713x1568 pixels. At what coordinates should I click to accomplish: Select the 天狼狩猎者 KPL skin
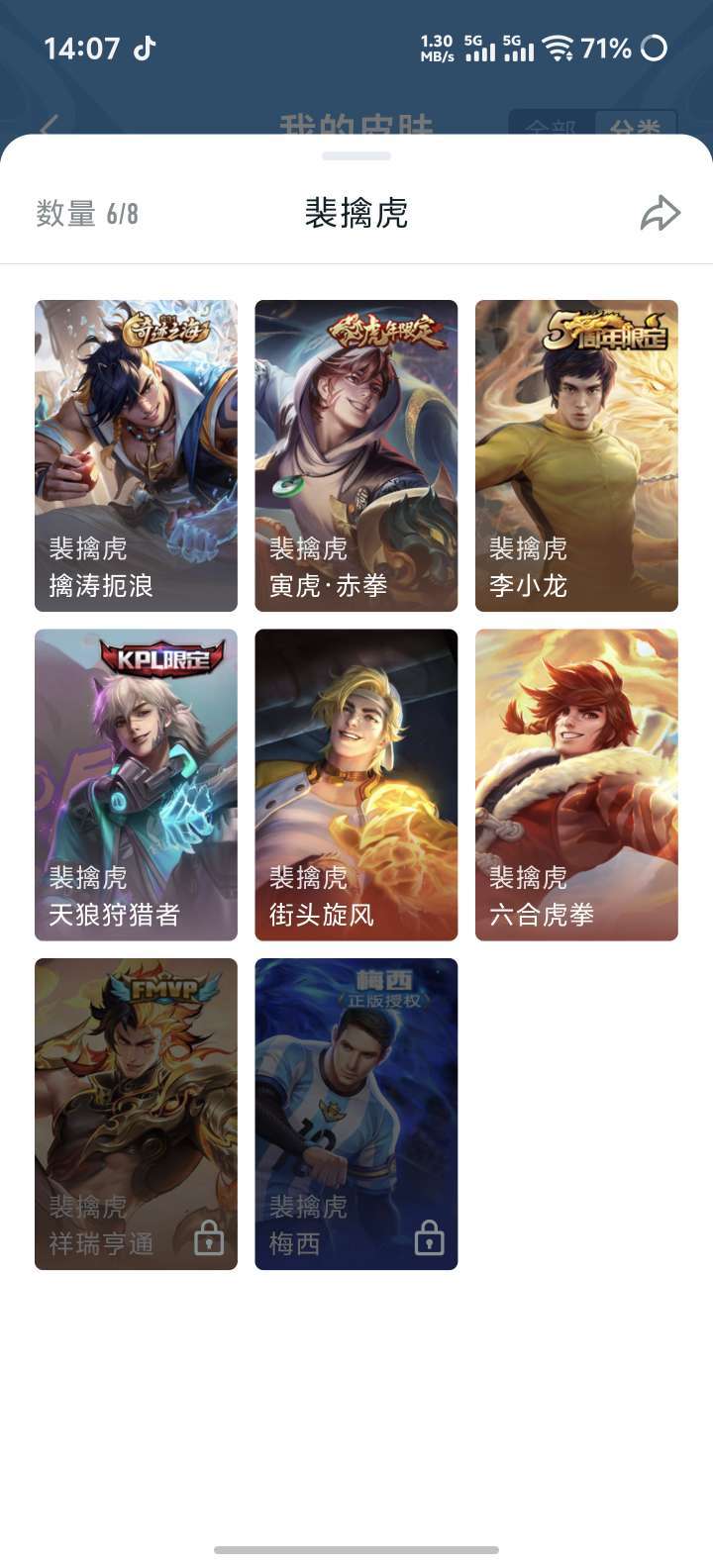pyautogui.click(x=136, y=784)
